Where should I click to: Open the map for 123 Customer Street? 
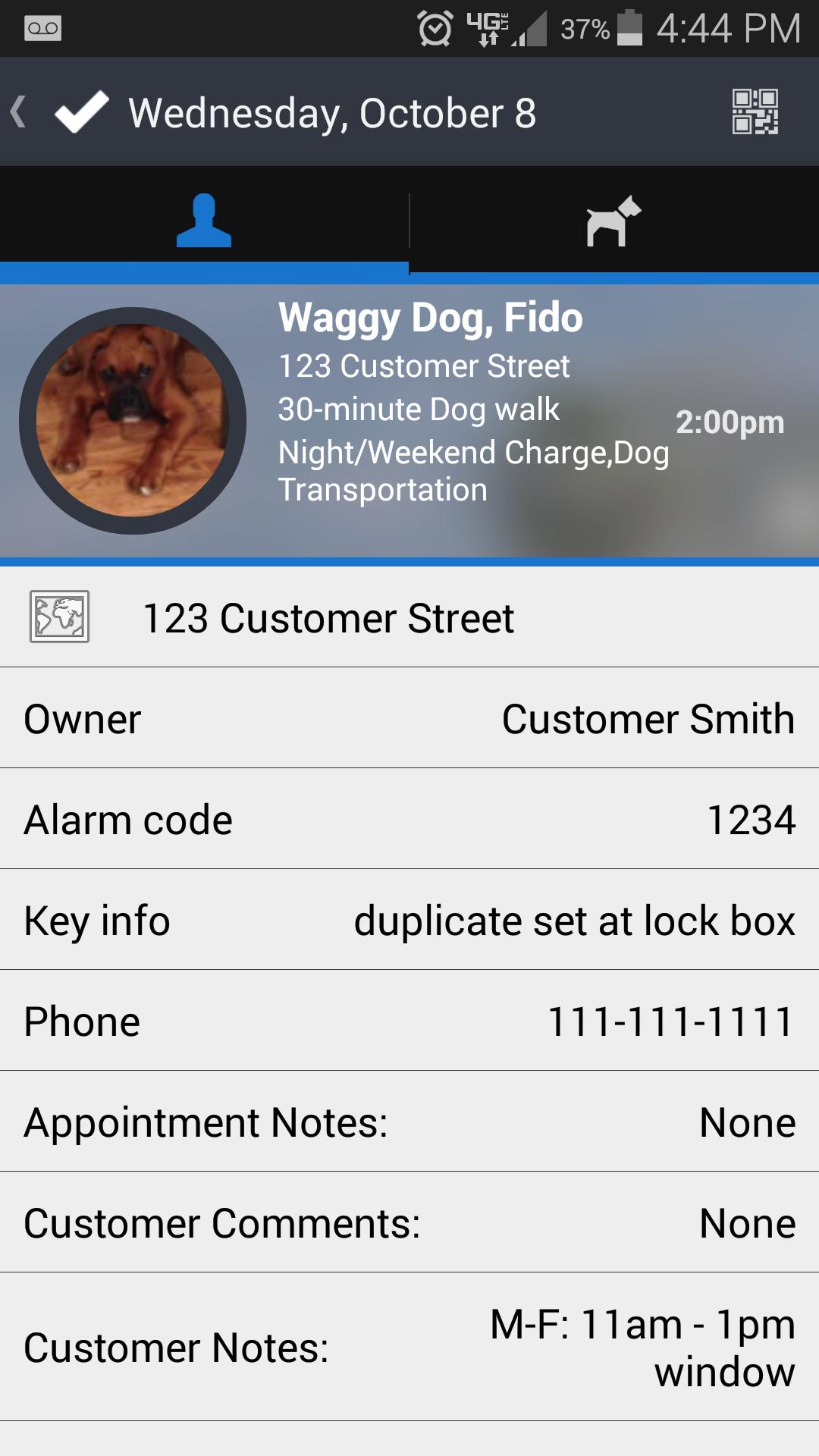[59, 617]
